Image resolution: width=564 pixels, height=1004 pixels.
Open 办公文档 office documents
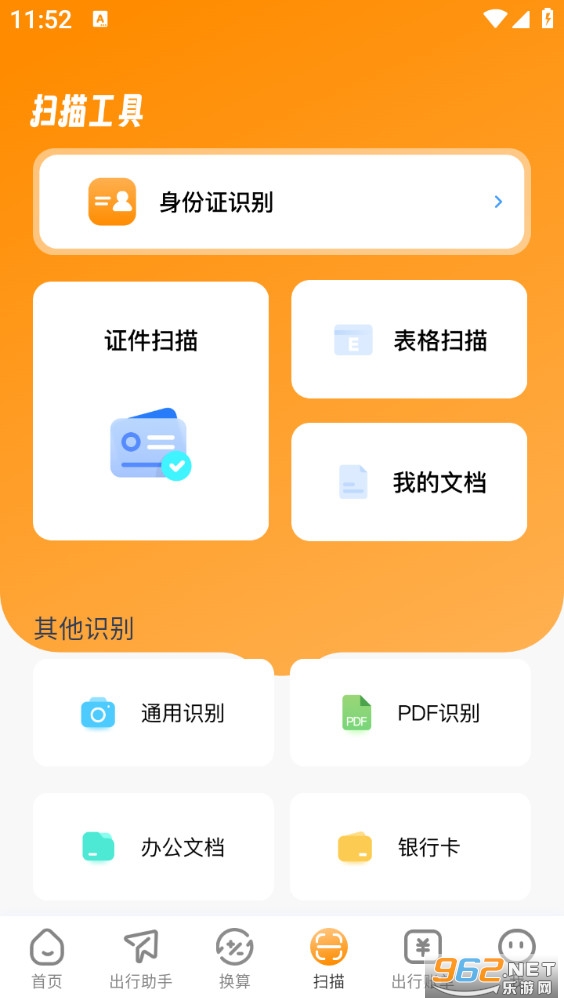point(154,846)
